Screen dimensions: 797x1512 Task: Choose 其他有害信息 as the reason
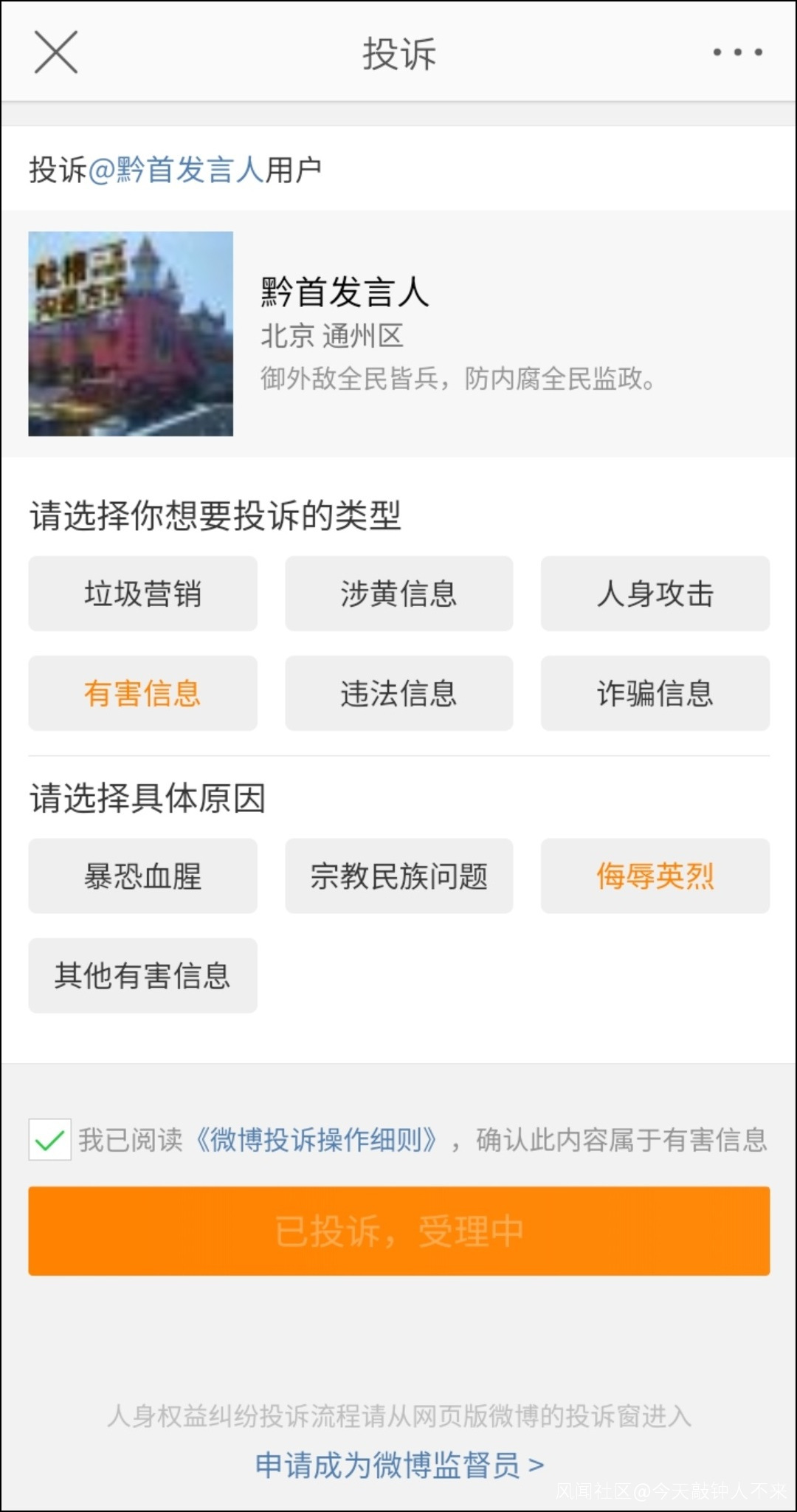pyautogui.click(x=142, y=975)
